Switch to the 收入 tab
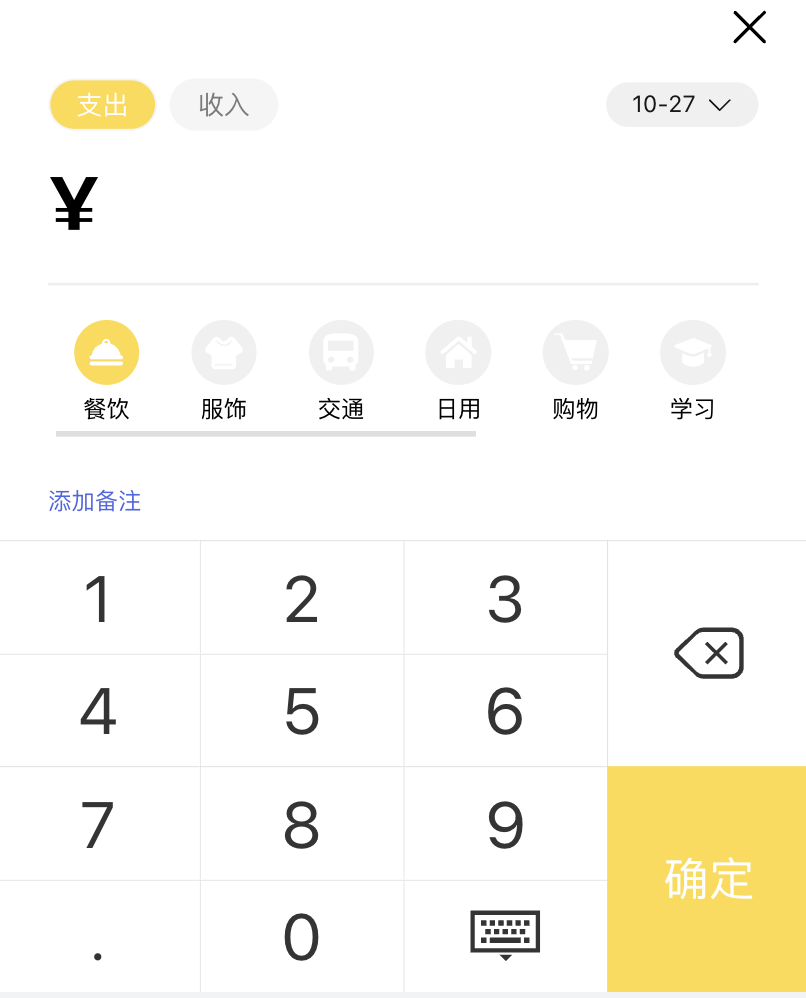This screenshot has height=998, width=806. click(223, 105)
